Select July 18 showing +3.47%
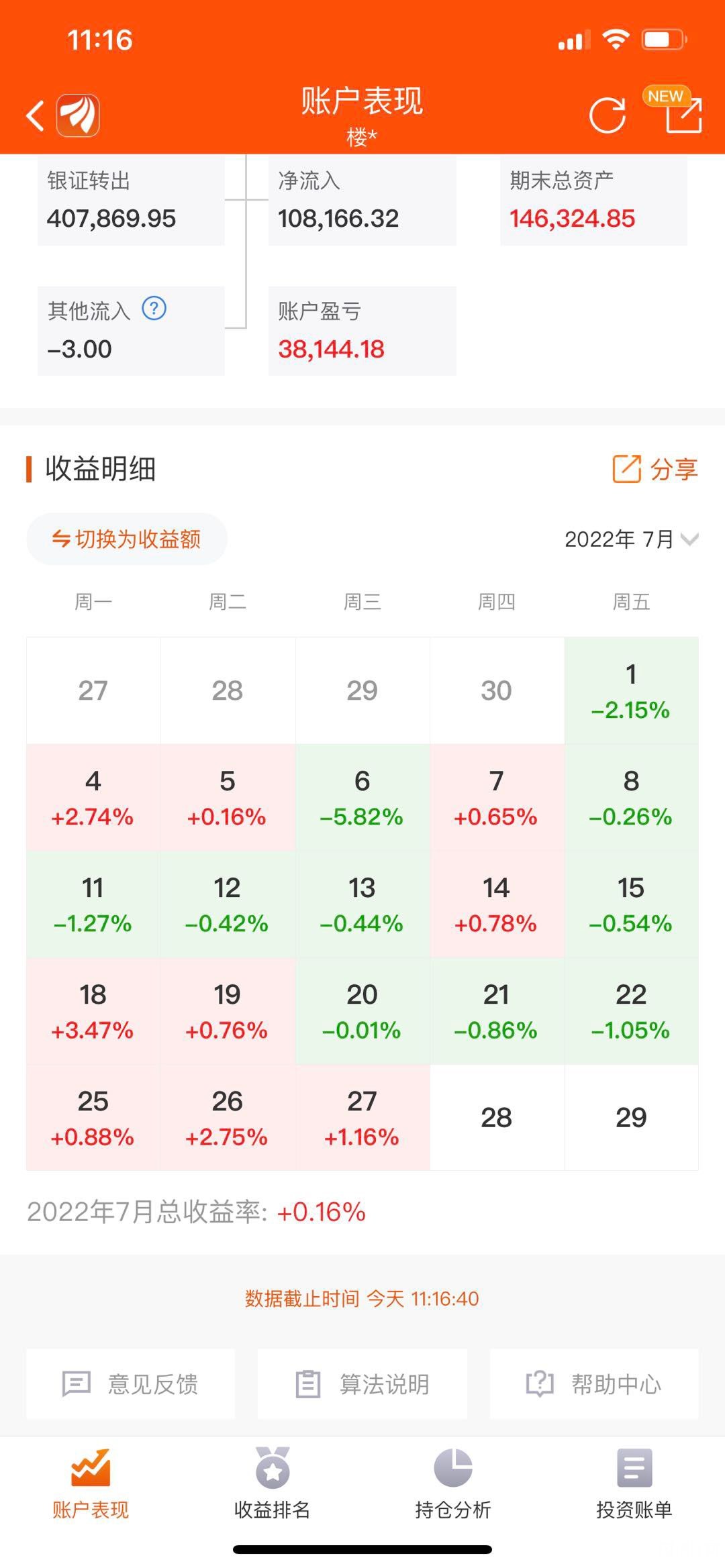Screen dimensions: 725x1568 click(x=93, y=1011)
